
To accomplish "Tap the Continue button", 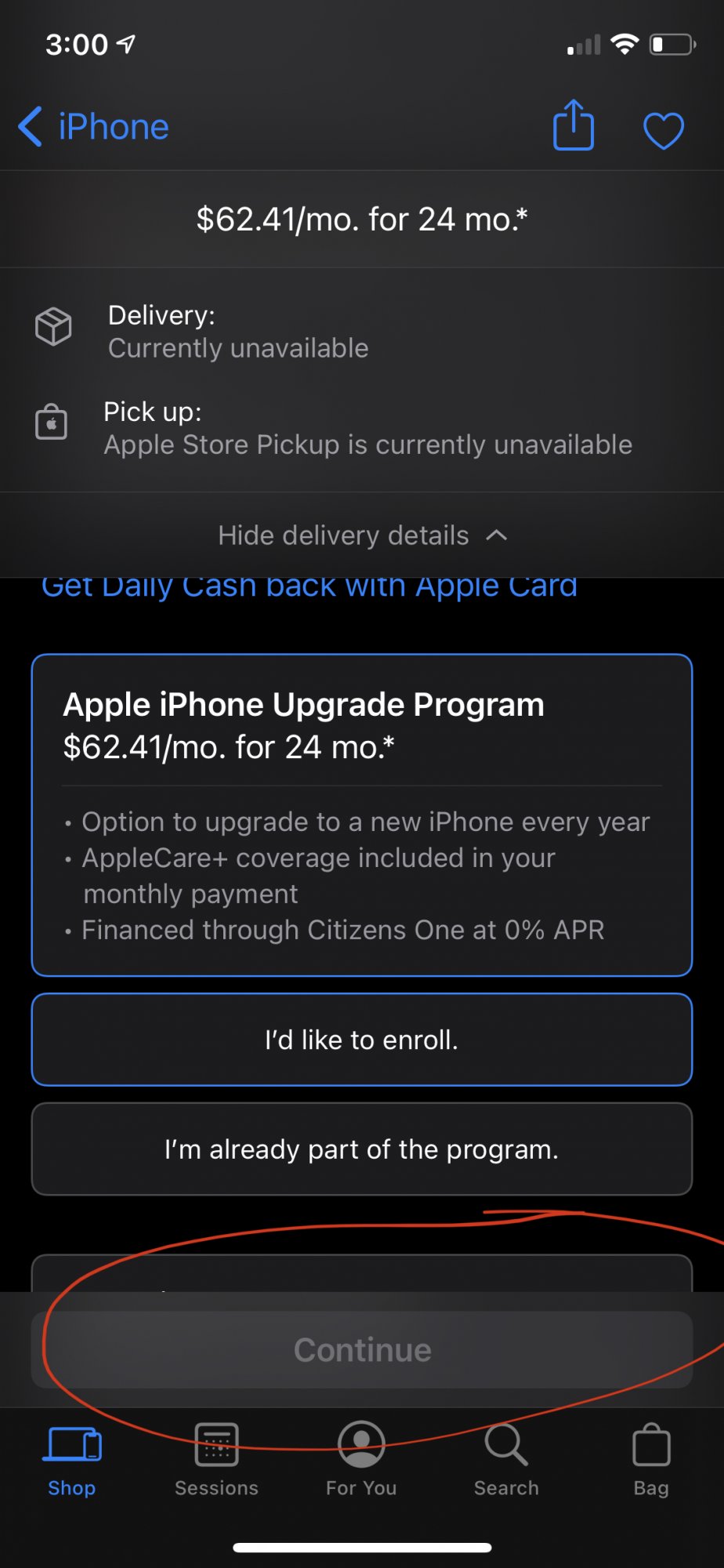I will click(362, 1350).
